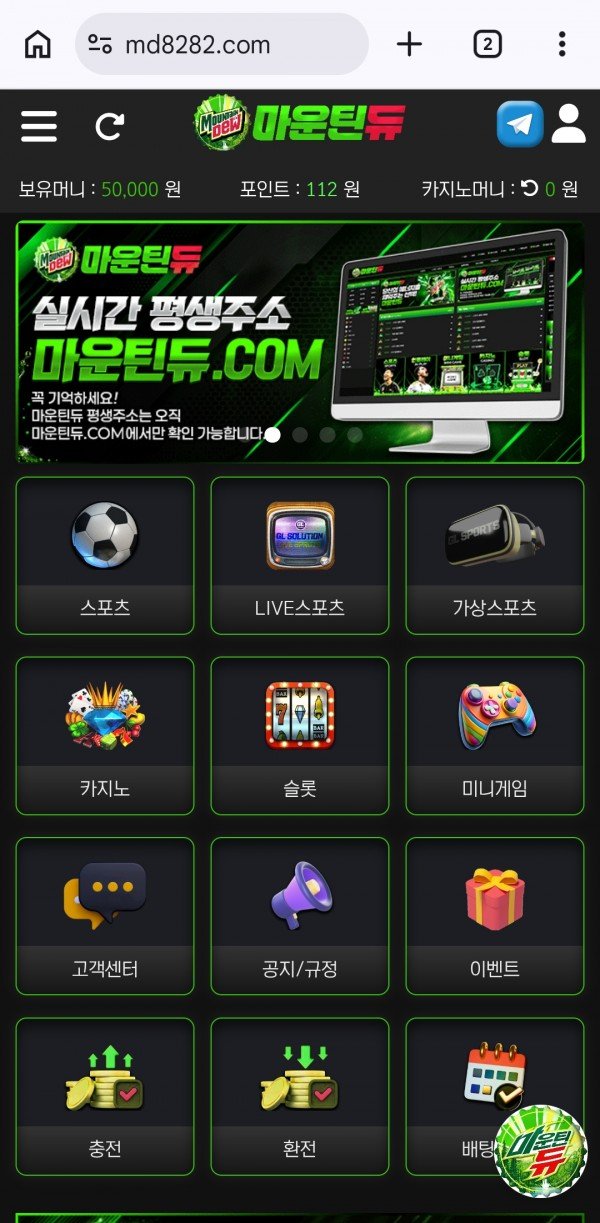Open the 공지/규정 notices tile
The height and width of the screenshot is (1223, 600).
pyautogui.click(x=300, y=915)
